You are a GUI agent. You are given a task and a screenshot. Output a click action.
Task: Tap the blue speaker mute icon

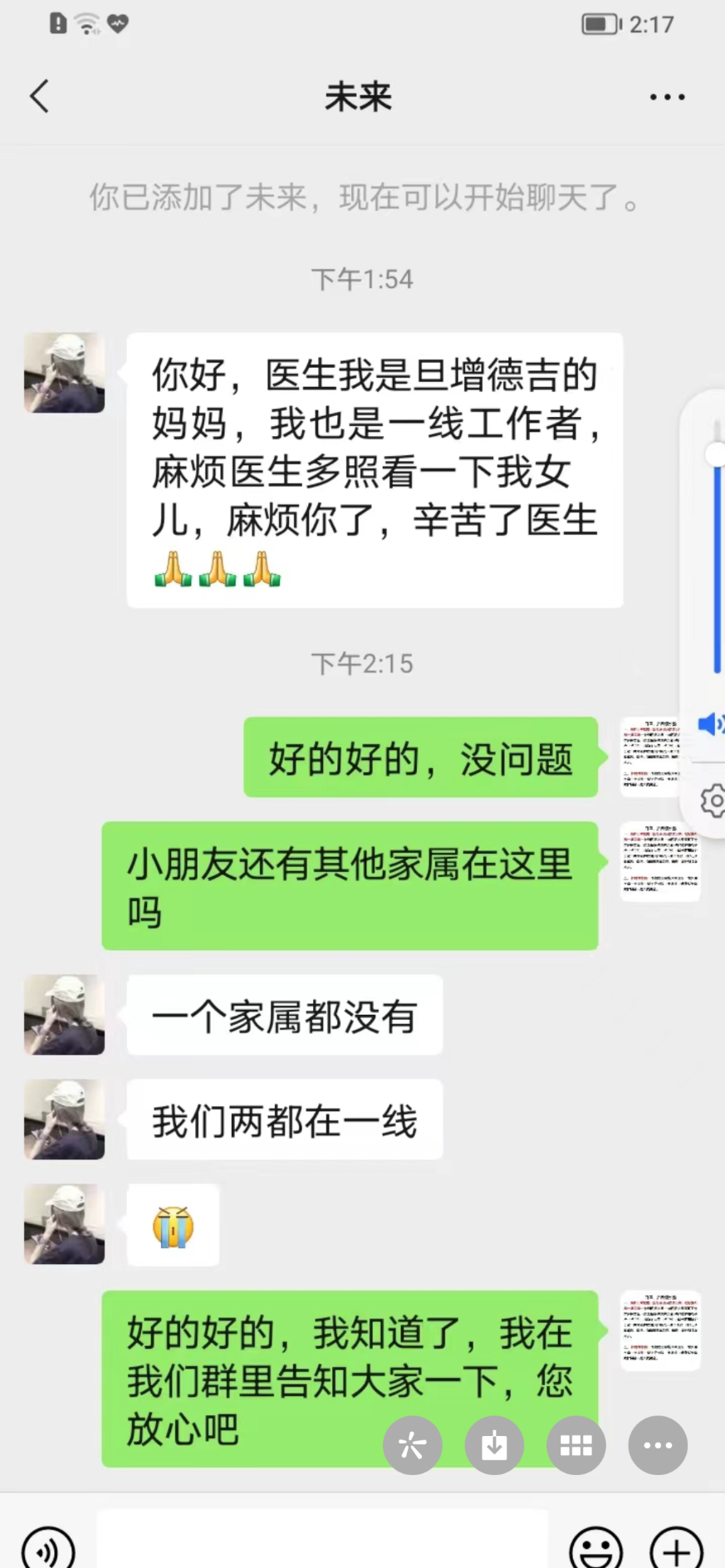tap(710, 724)
